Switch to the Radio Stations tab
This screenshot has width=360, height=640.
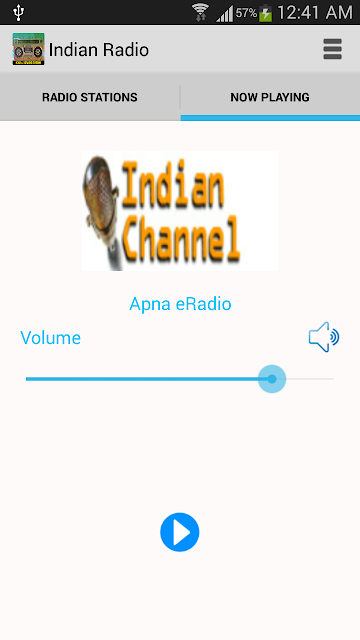click(x=90, y=97)
